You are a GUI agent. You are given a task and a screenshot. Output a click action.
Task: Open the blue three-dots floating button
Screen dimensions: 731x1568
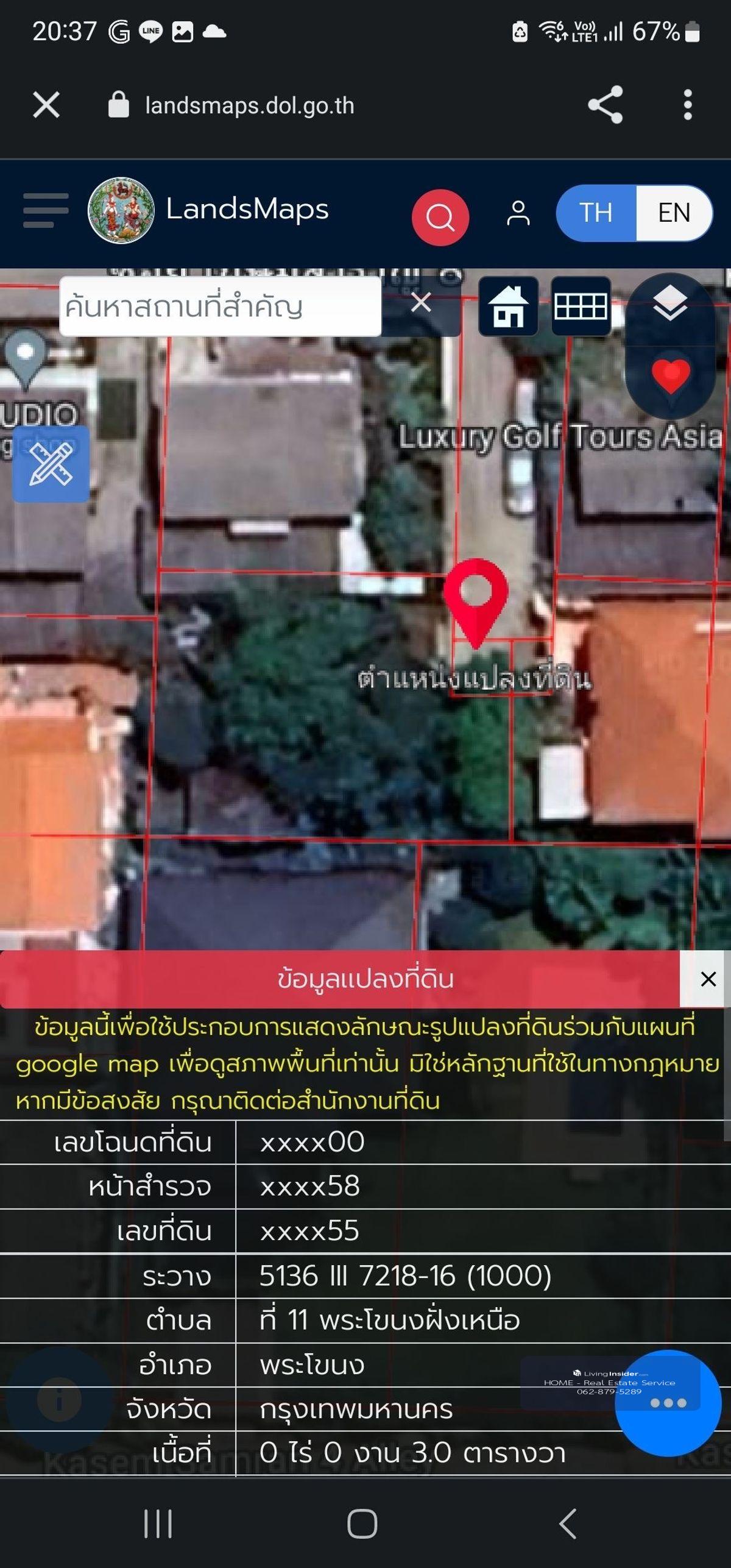coord(668,1403)
